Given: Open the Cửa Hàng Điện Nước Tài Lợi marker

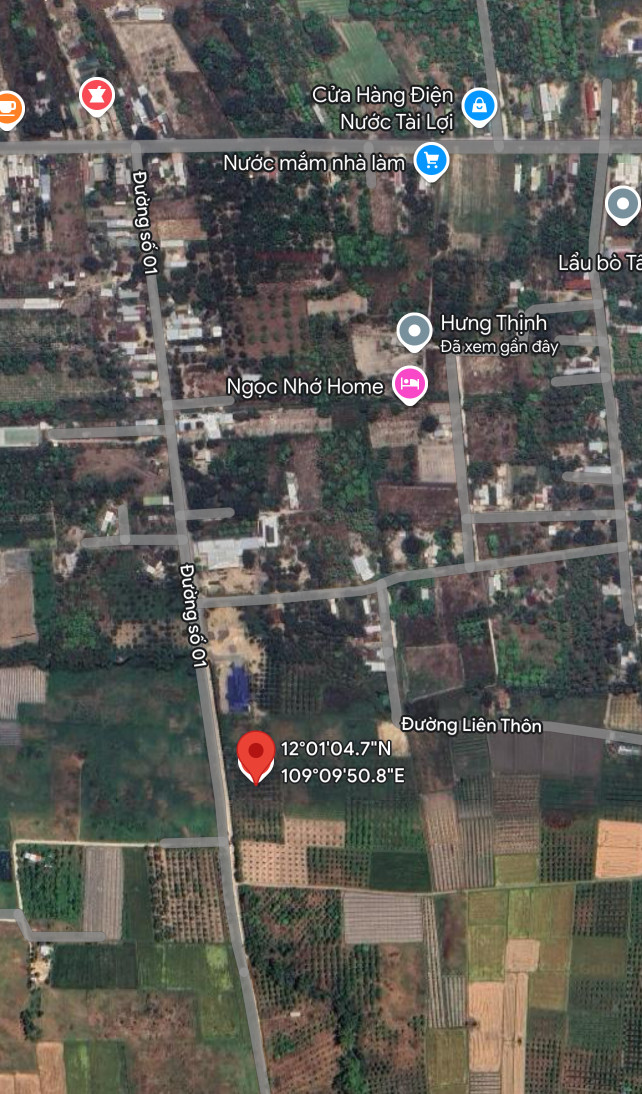Looking at the screenshot, I should coord(480,105).
